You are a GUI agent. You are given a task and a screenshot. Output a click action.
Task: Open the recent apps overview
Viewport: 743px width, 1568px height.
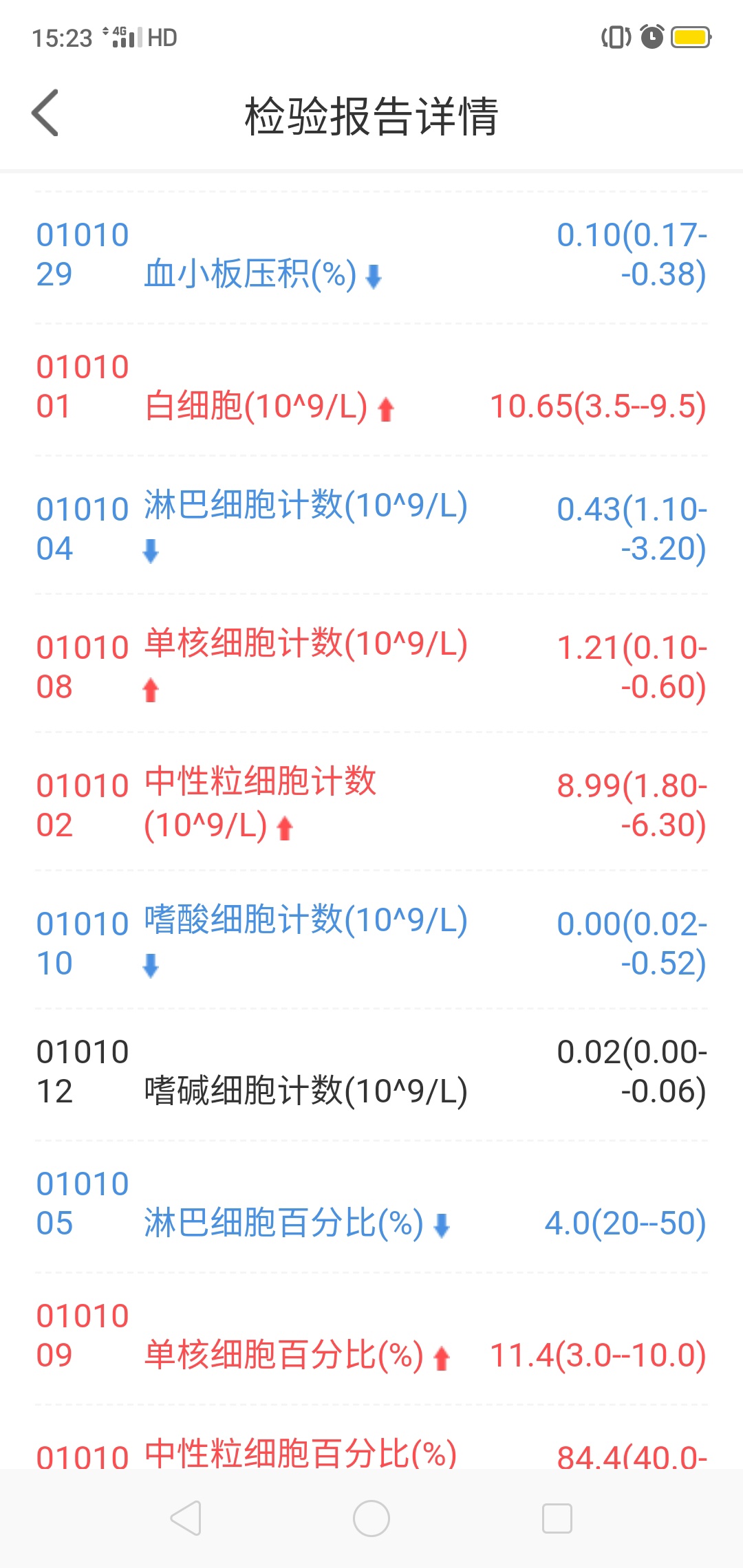(x=557, y=1518)
